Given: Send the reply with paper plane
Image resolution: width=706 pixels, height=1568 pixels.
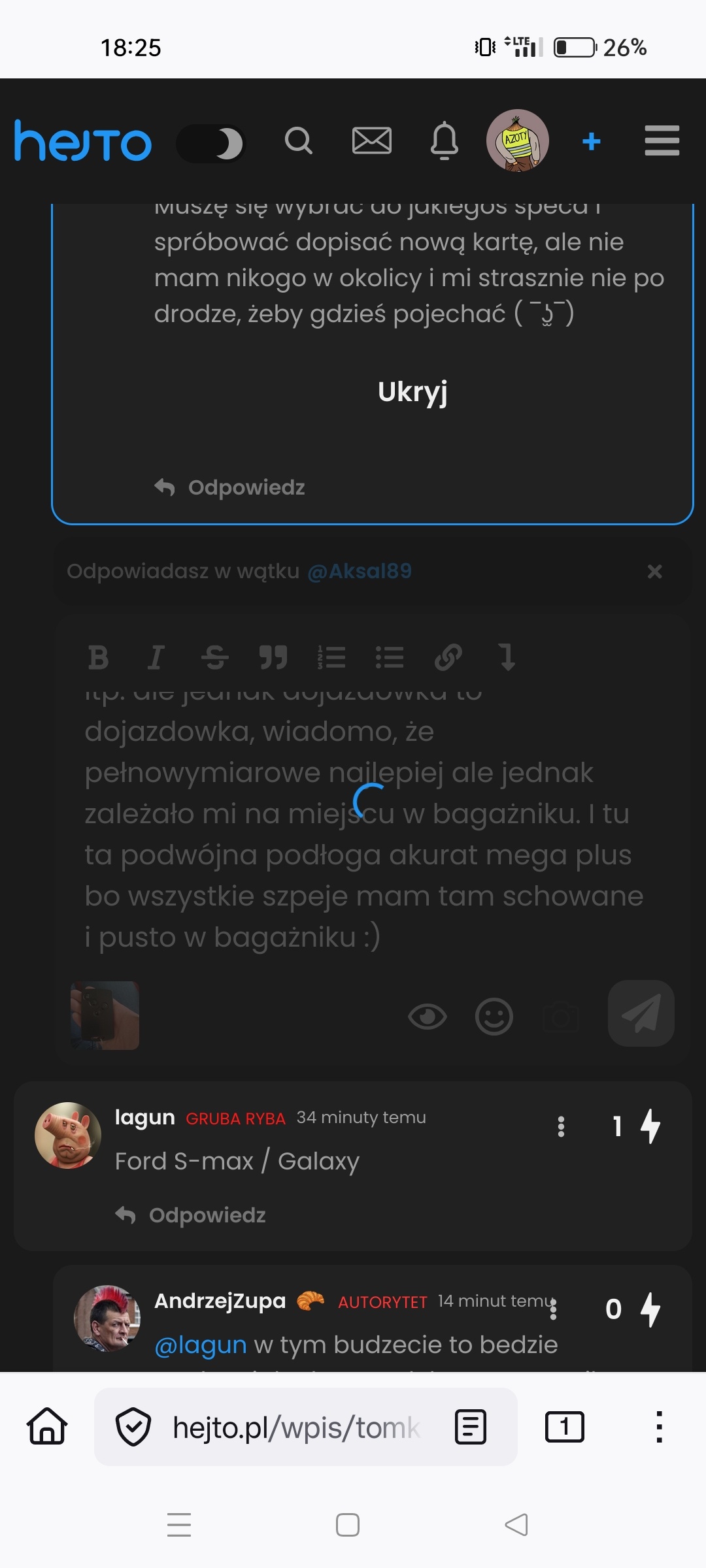Looking at the screenshot, I should [641, 1013].
